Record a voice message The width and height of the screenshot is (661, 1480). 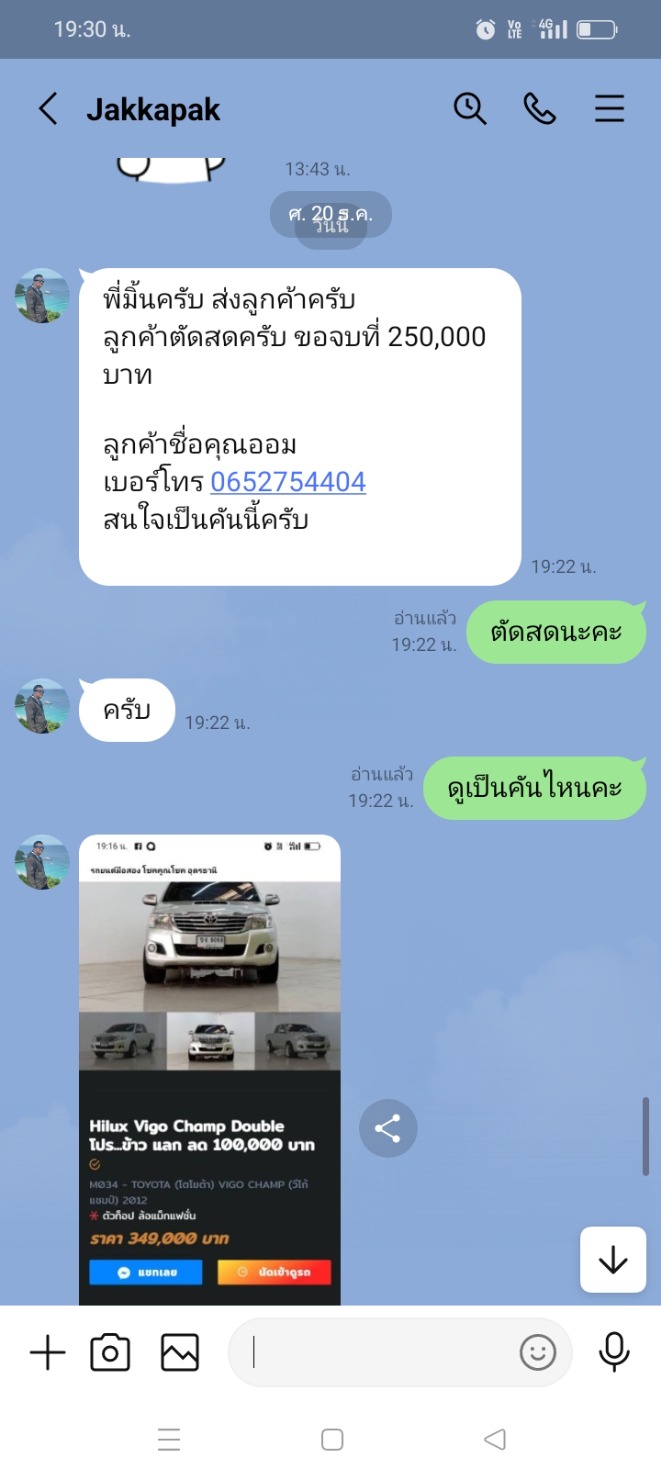pyautogui.click(x=614, y=1352)
